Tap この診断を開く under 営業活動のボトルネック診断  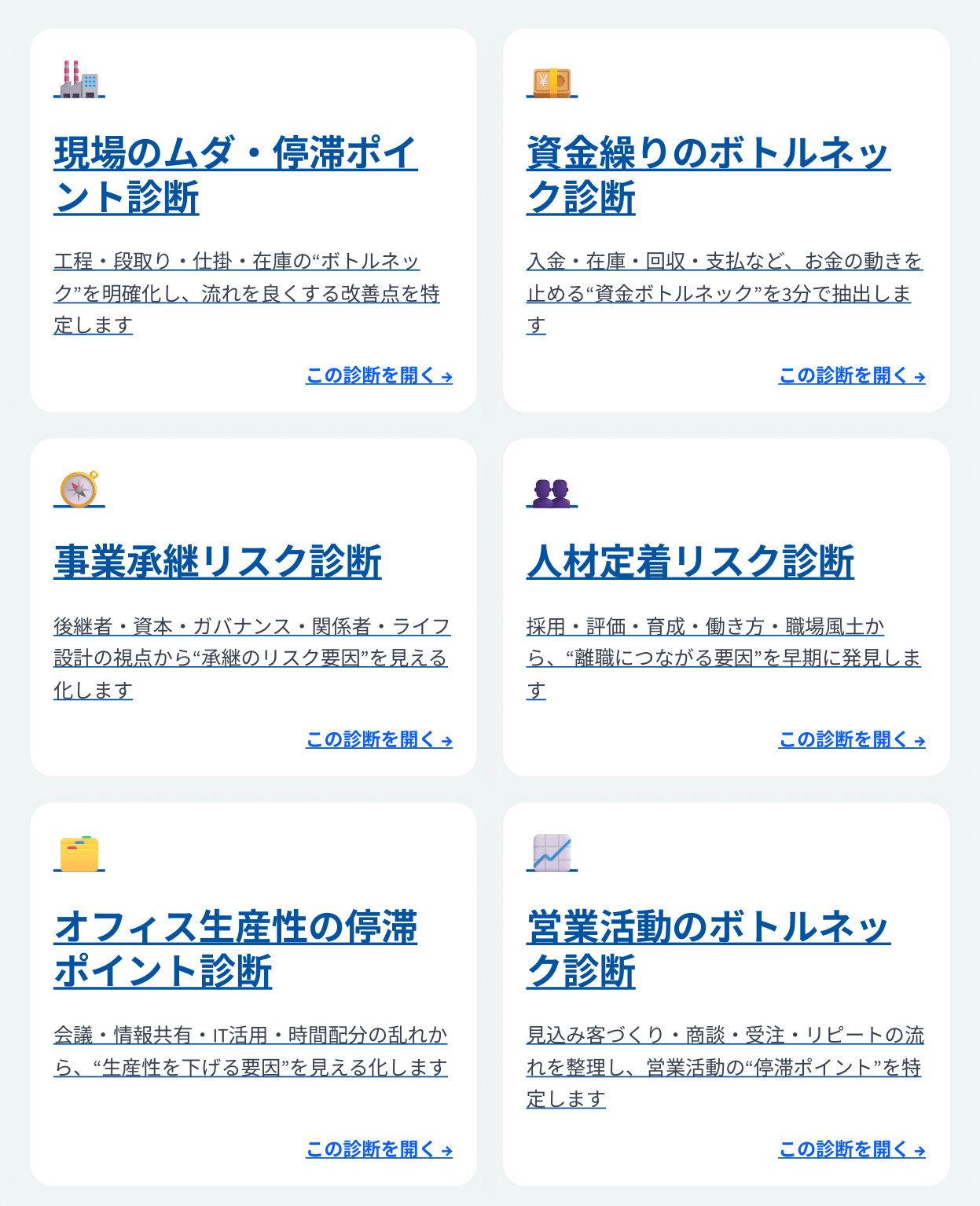tap(851, 1149)
